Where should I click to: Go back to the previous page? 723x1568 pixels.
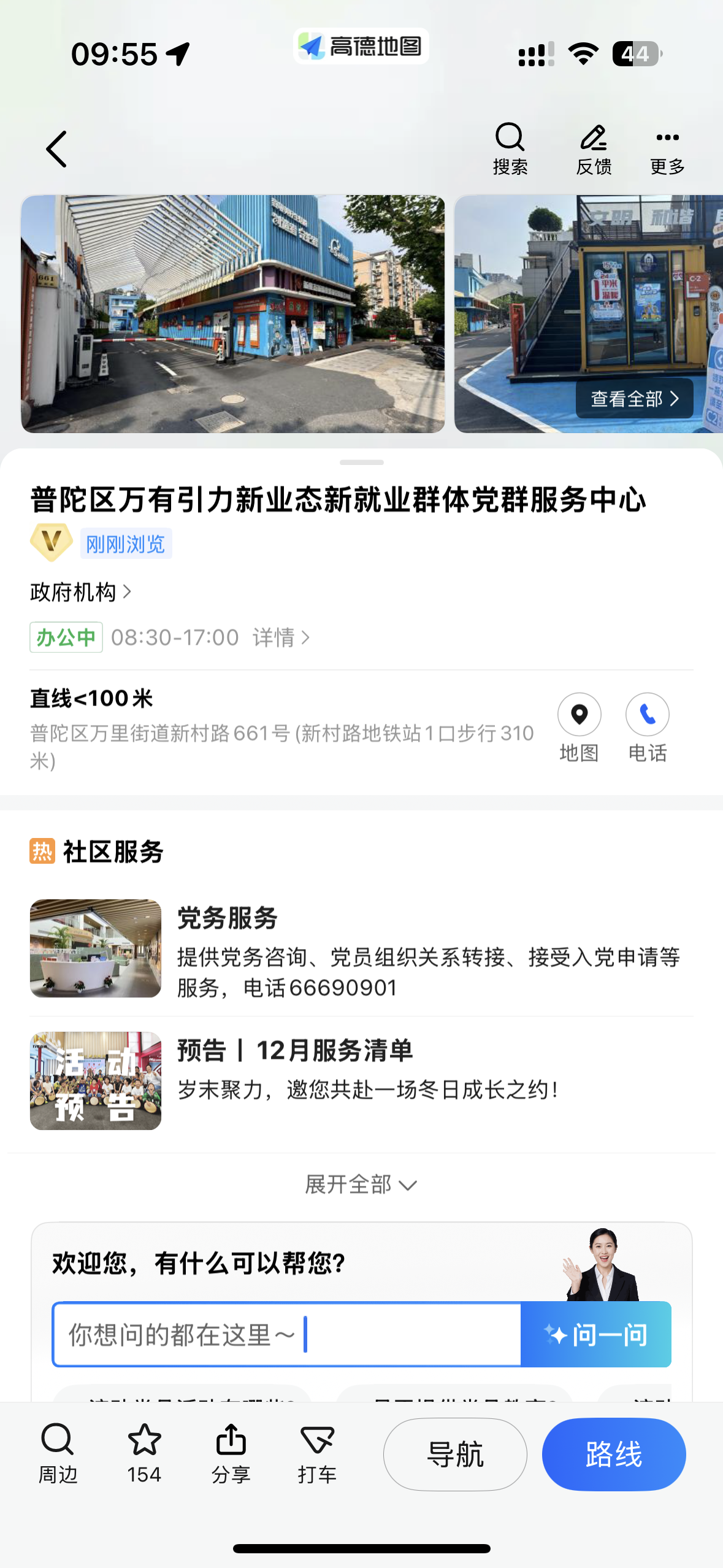(56, 149)
